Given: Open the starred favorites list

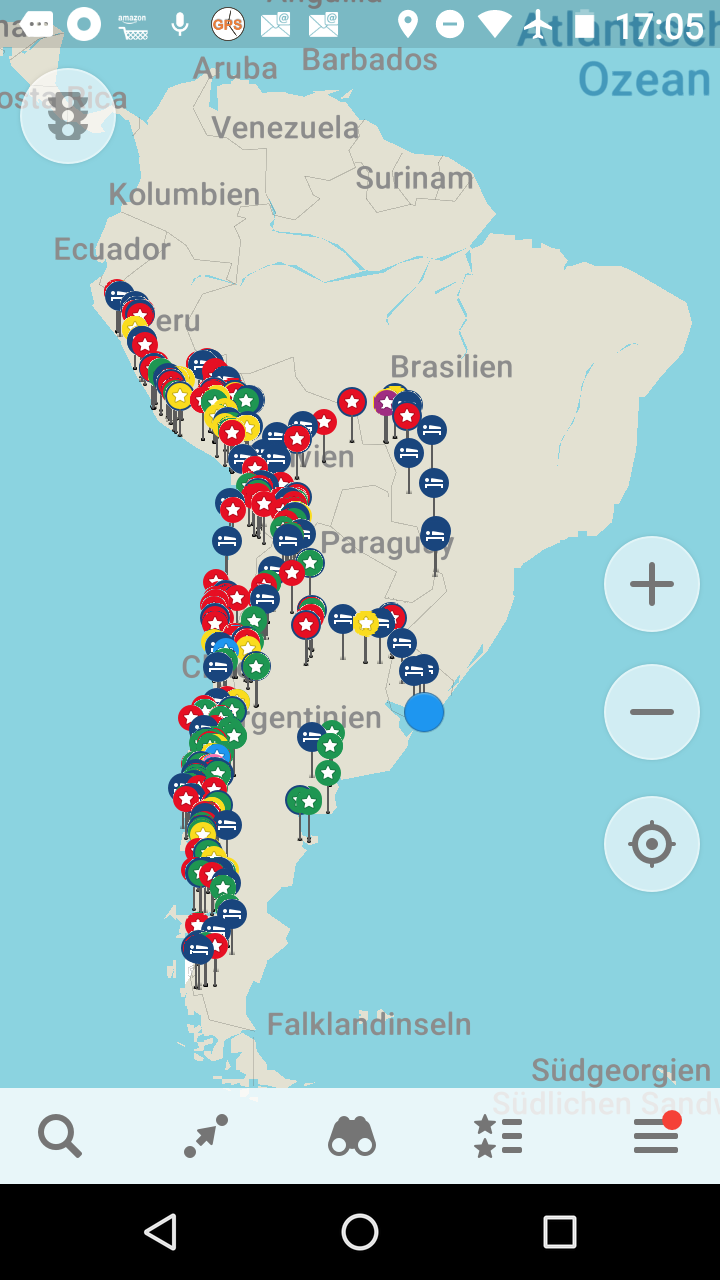Looking at the screenshot, I should tap(498, 1137).
